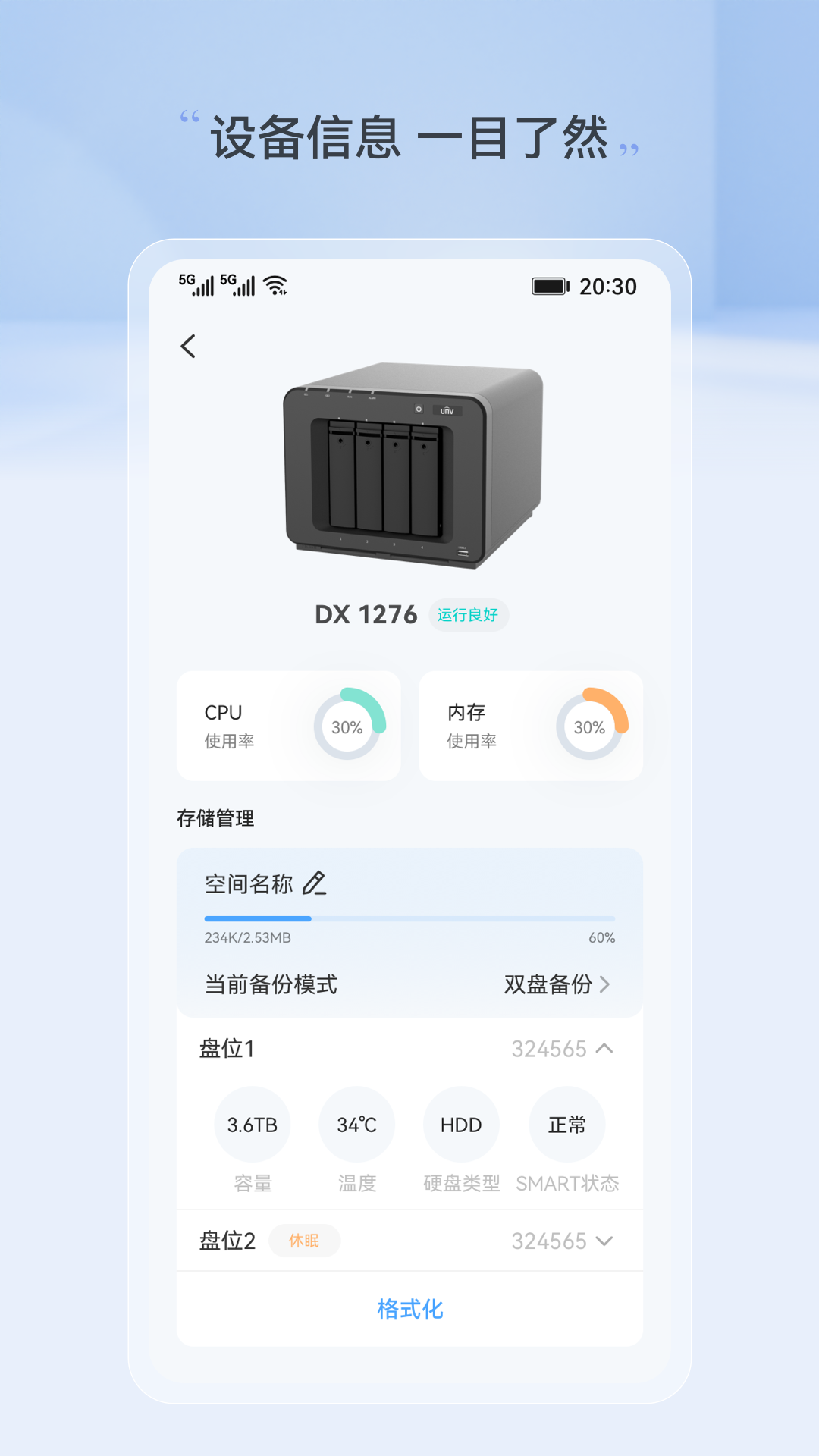Image resolution: width=819 pixels, height=1456 pixels.
Task: Click the DX 1276 device name
Action: point(365,614)
